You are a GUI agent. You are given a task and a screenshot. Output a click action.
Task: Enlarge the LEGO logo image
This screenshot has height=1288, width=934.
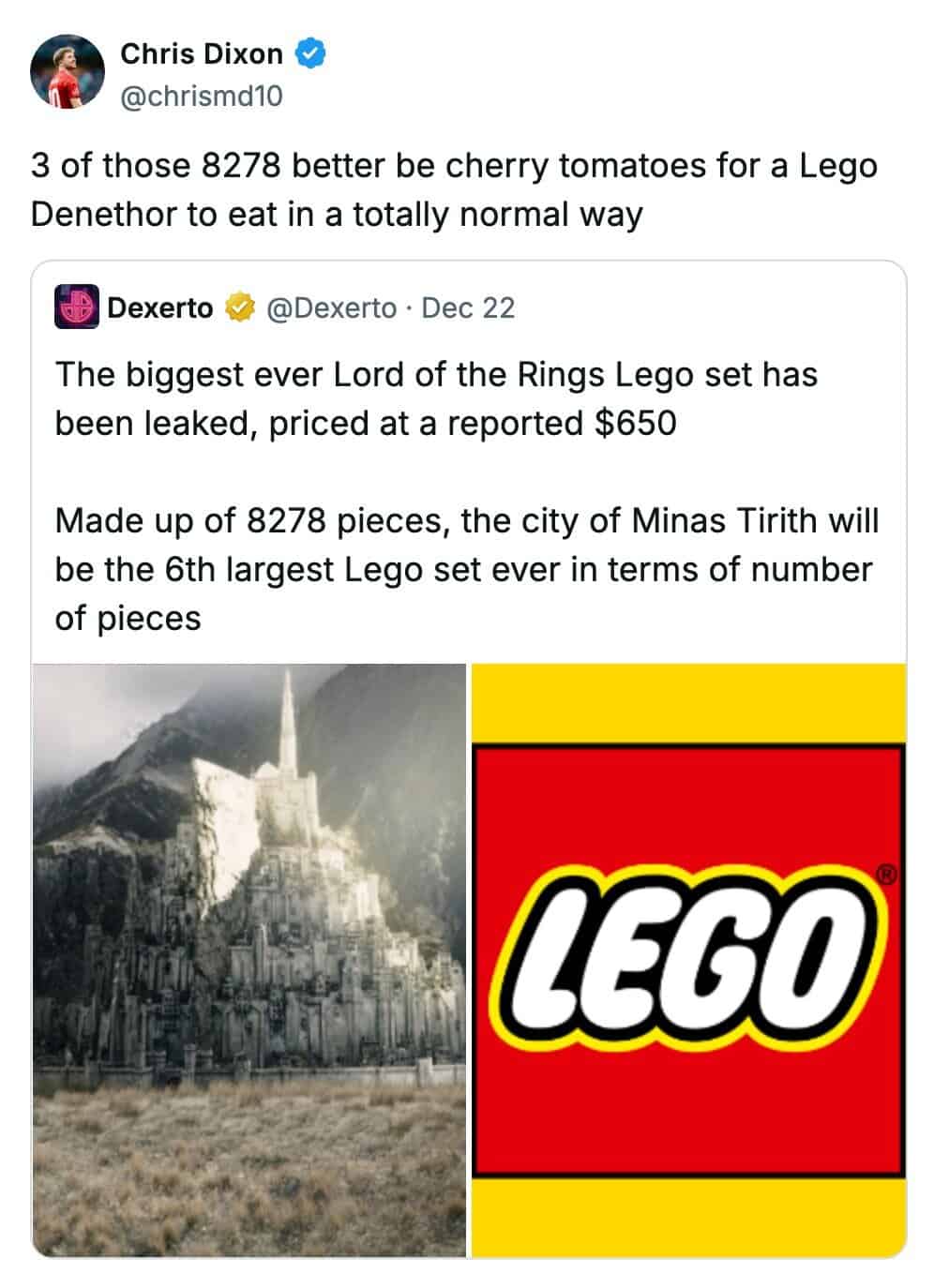[688, 959]
